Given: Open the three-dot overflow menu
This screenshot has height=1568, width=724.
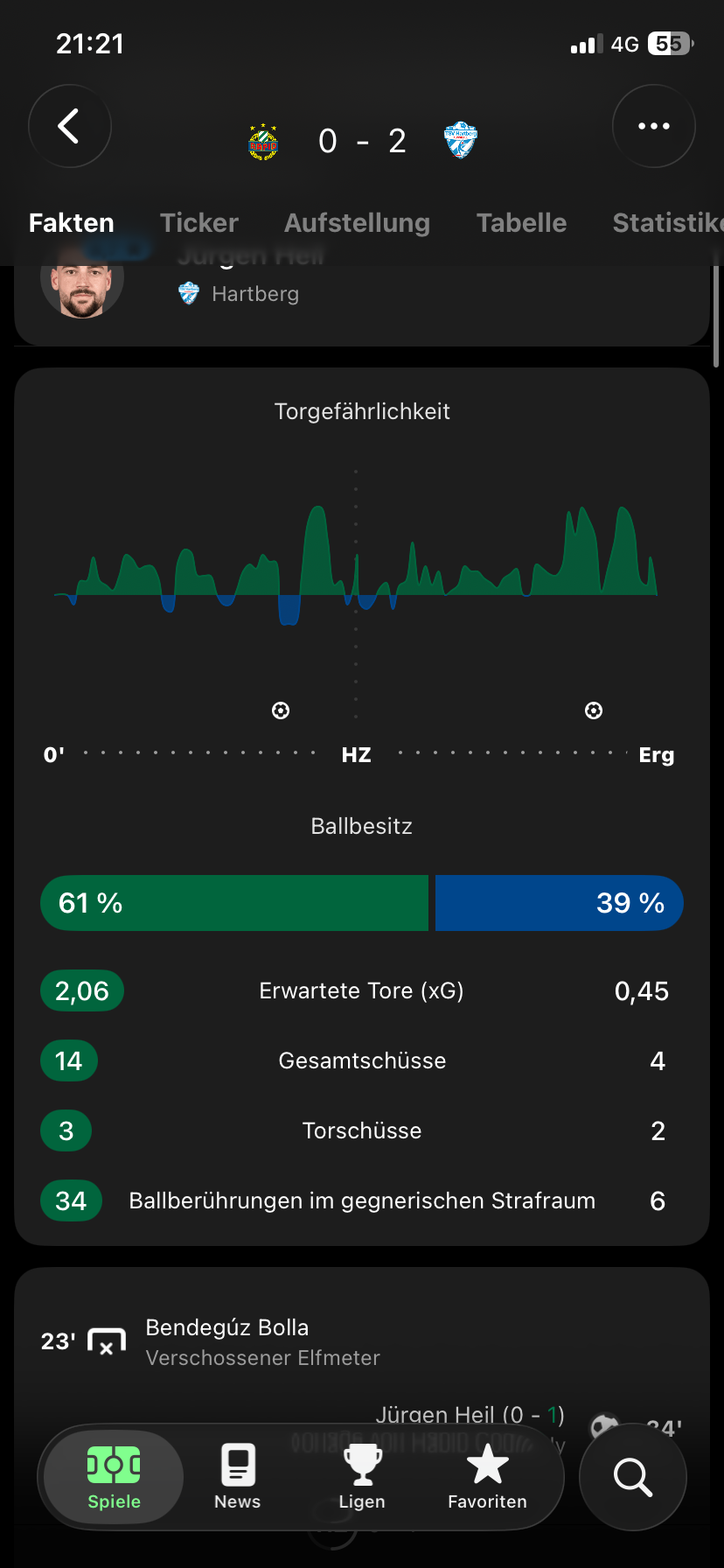Looking at the screenshot, I should [653, 126].
